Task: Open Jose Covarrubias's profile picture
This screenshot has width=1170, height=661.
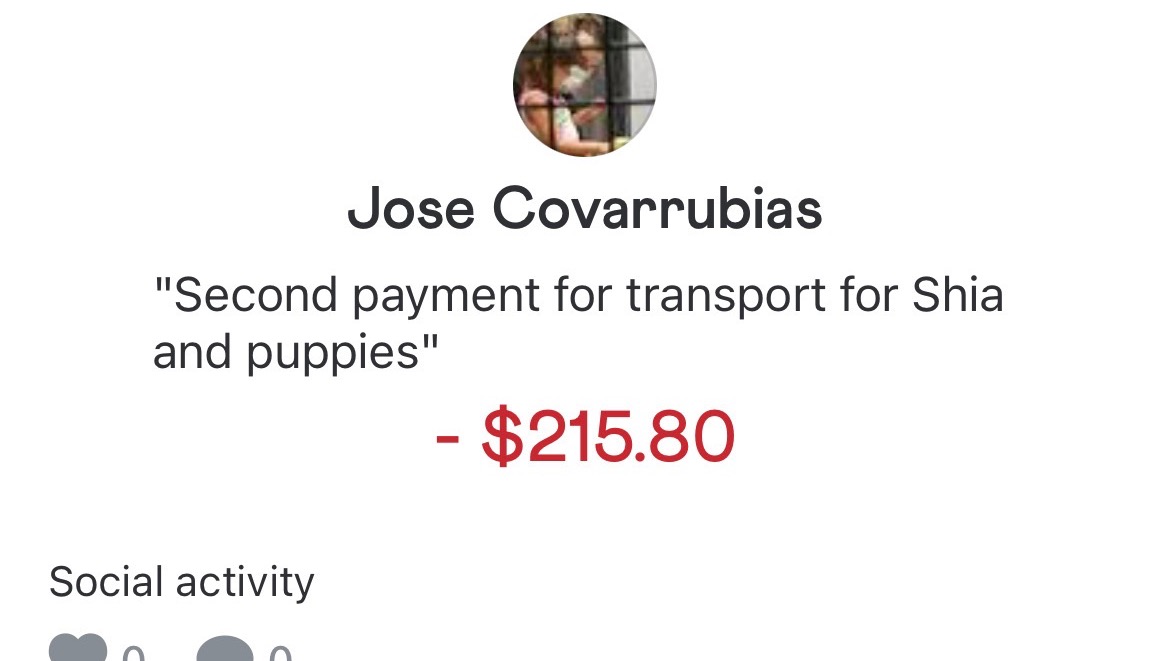Action: [584, 84]
